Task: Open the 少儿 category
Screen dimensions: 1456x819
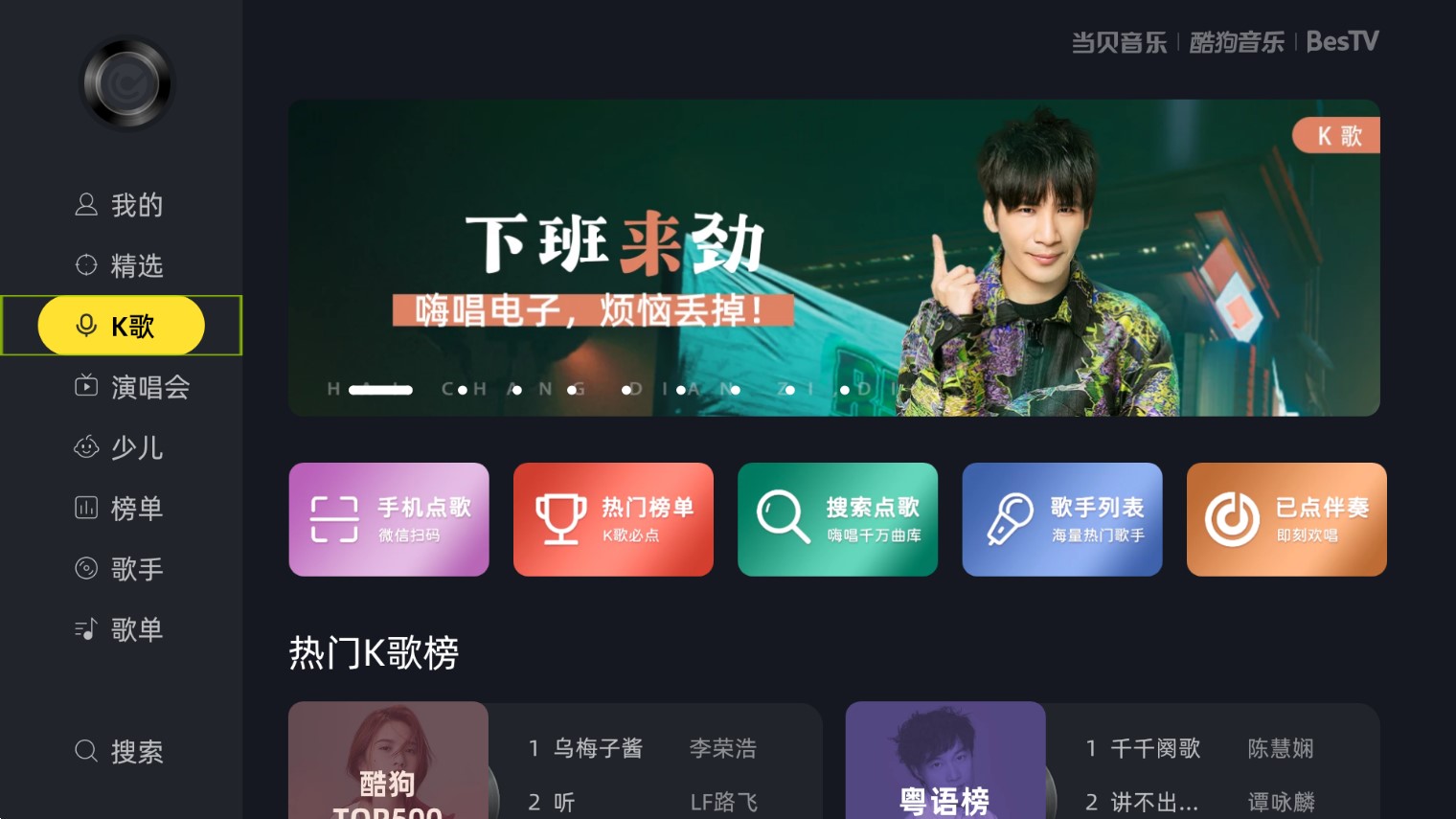Action: pyautogui.click(x=120, y=447)
